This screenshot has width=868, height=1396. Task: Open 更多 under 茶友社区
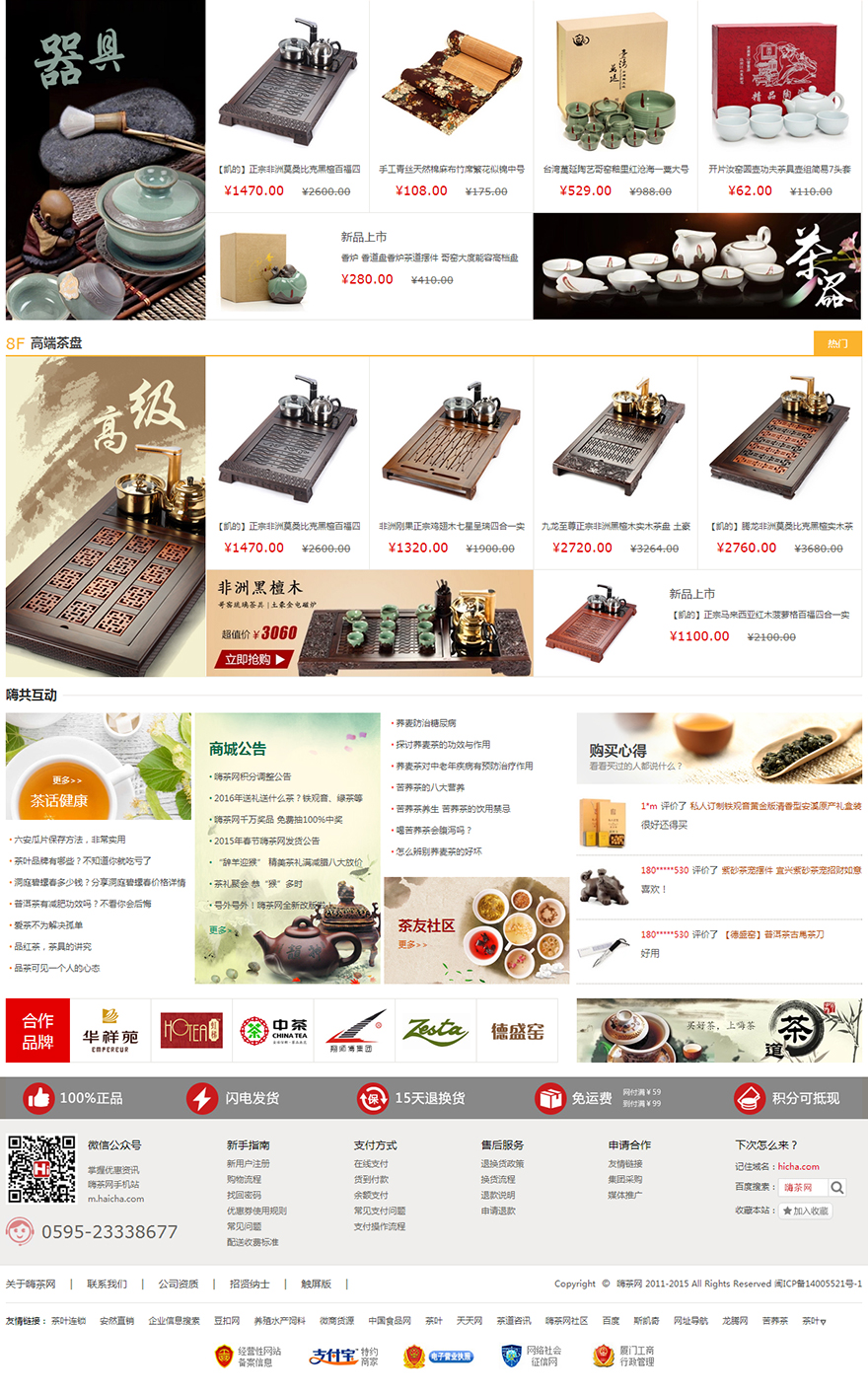pos(412,944)
